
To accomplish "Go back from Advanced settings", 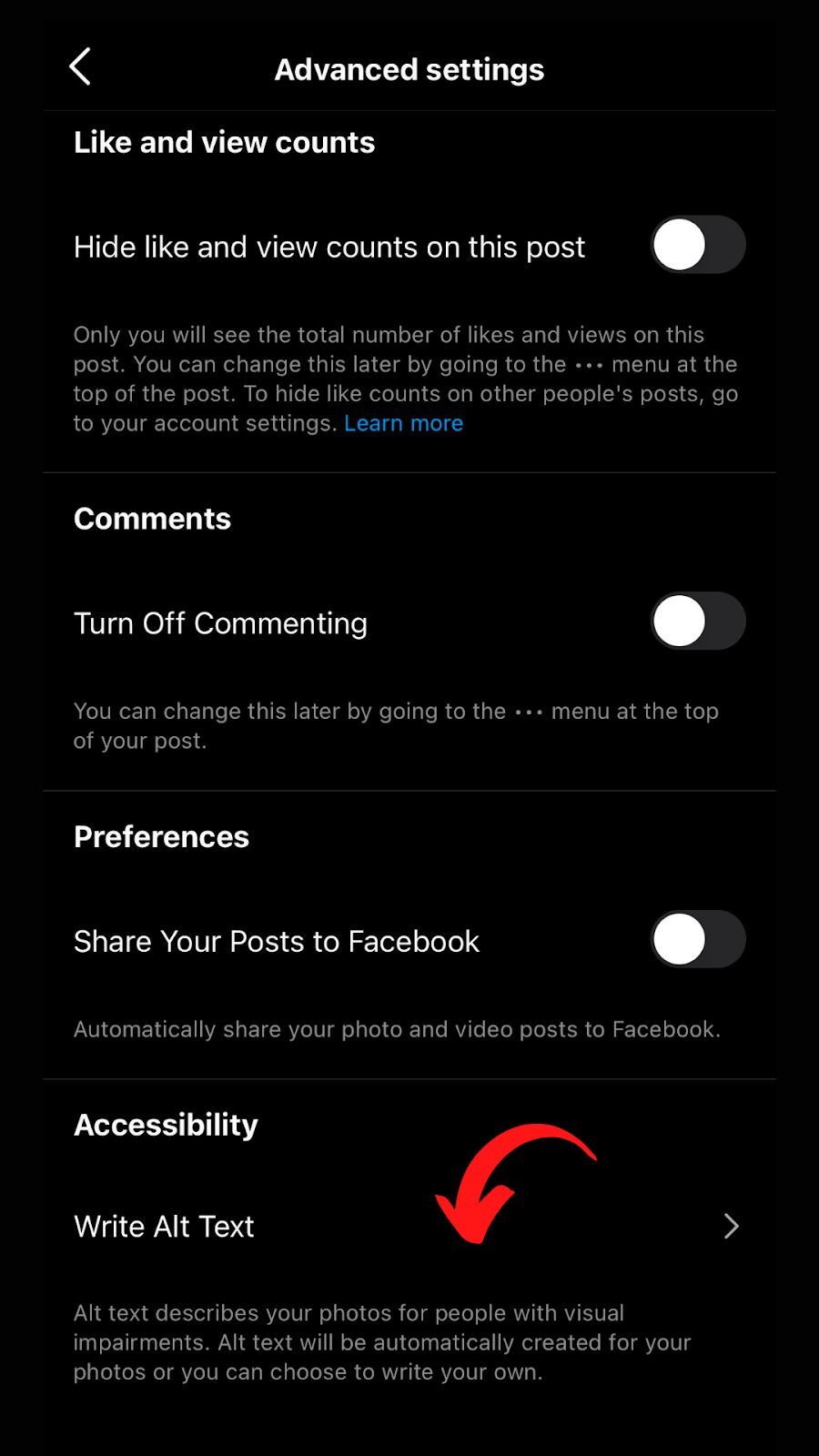I will [x=80, y=67].
